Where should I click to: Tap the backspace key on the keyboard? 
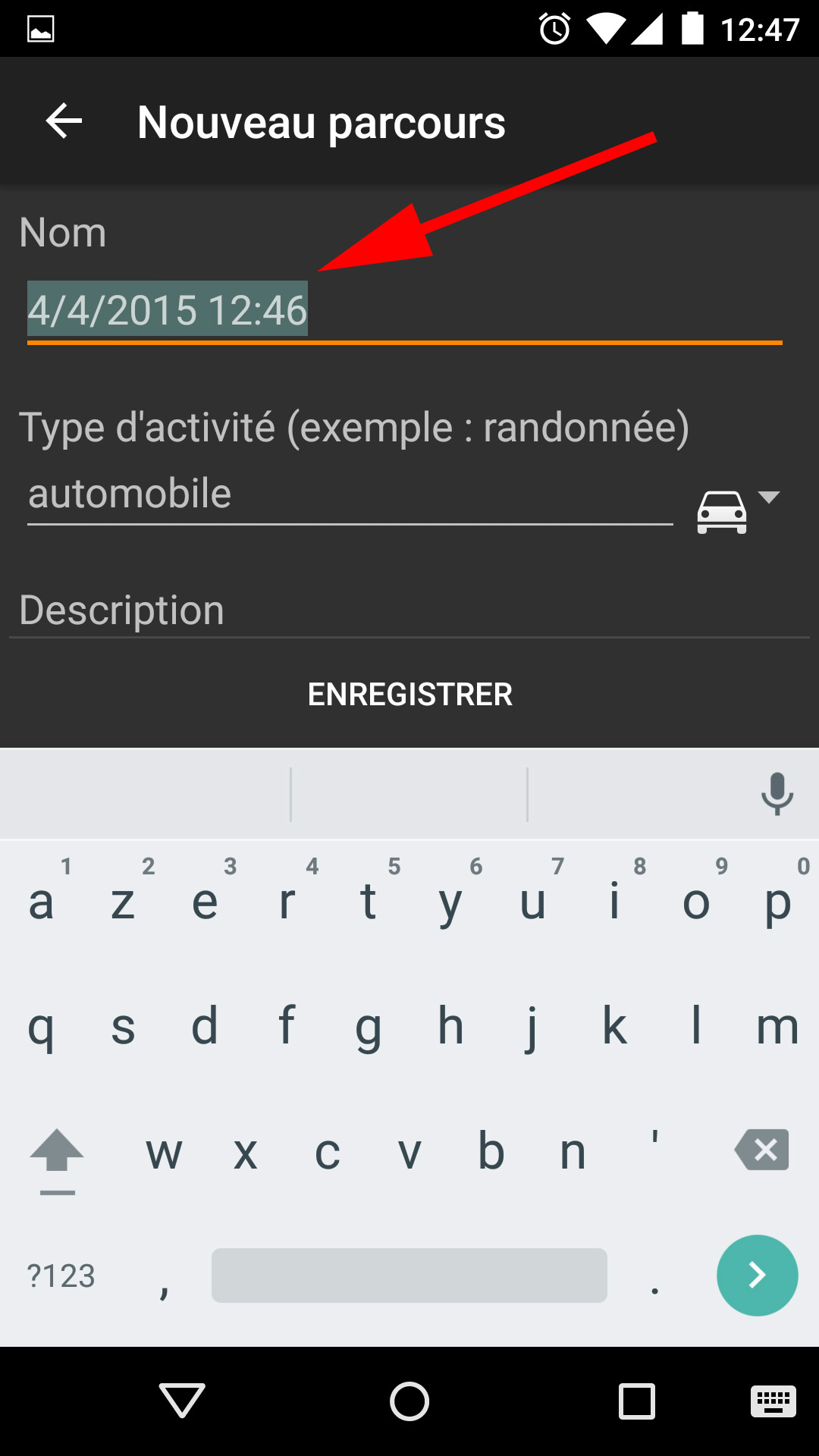pos(761,1150)
